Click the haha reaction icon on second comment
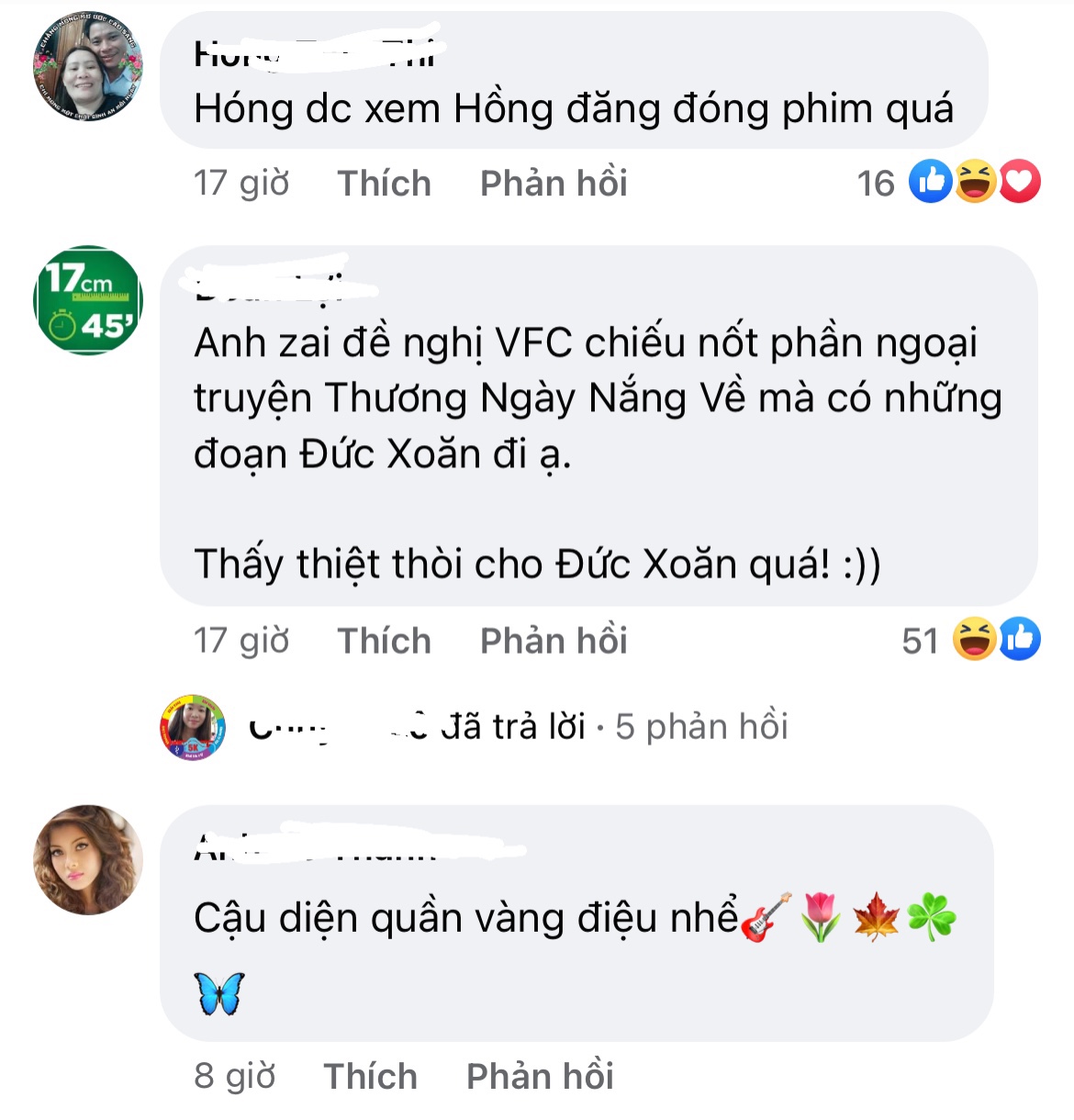The width and height of the screenshot is (1074, 1120). 975,640
